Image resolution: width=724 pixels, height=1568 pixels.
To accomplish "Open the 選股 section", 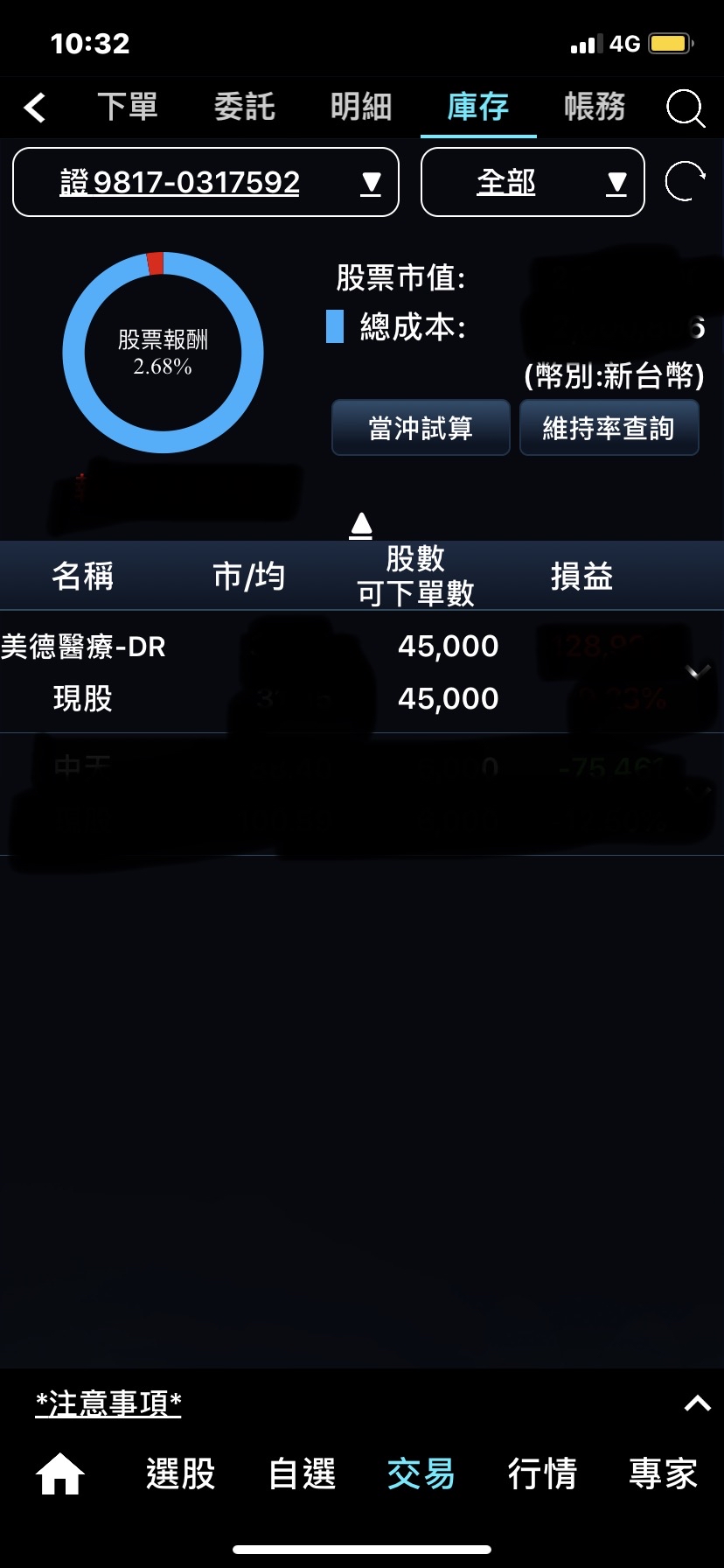I will pos(181,1473).
